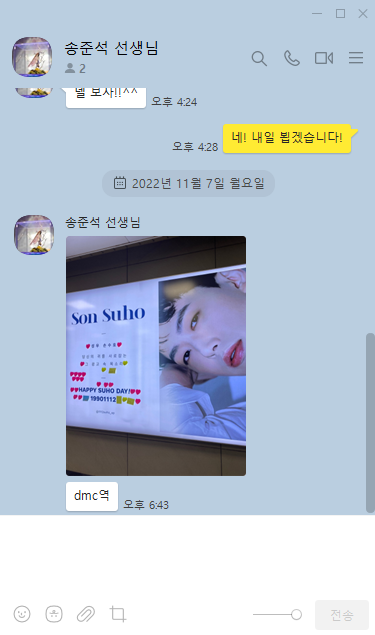The height and width of the screenshot is (635, 375).
Task: Click the transparency slider handle
Action: (x=296, y=614)
